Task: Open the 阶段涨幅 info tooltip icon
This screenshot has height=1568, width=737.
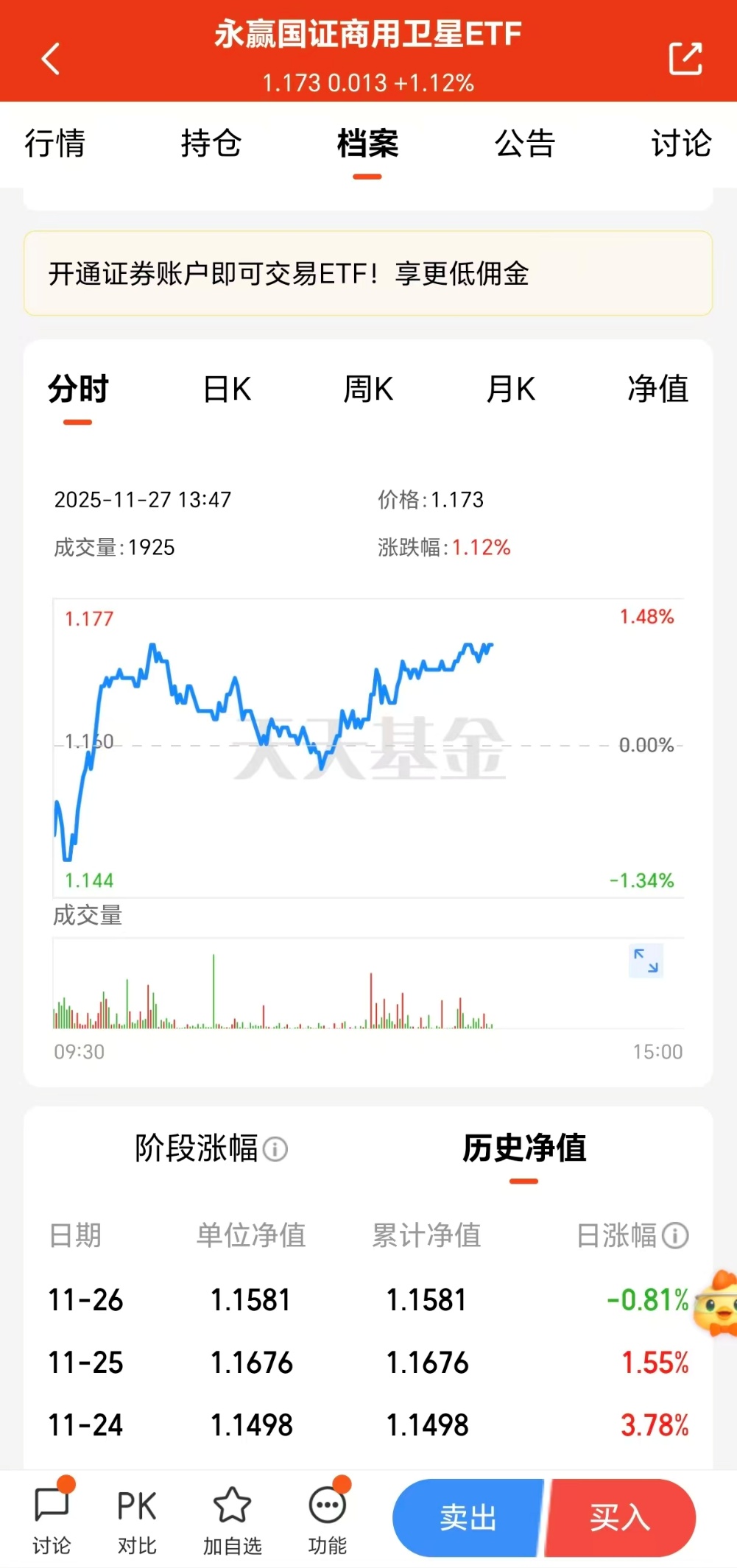Action: (275, 1150)
